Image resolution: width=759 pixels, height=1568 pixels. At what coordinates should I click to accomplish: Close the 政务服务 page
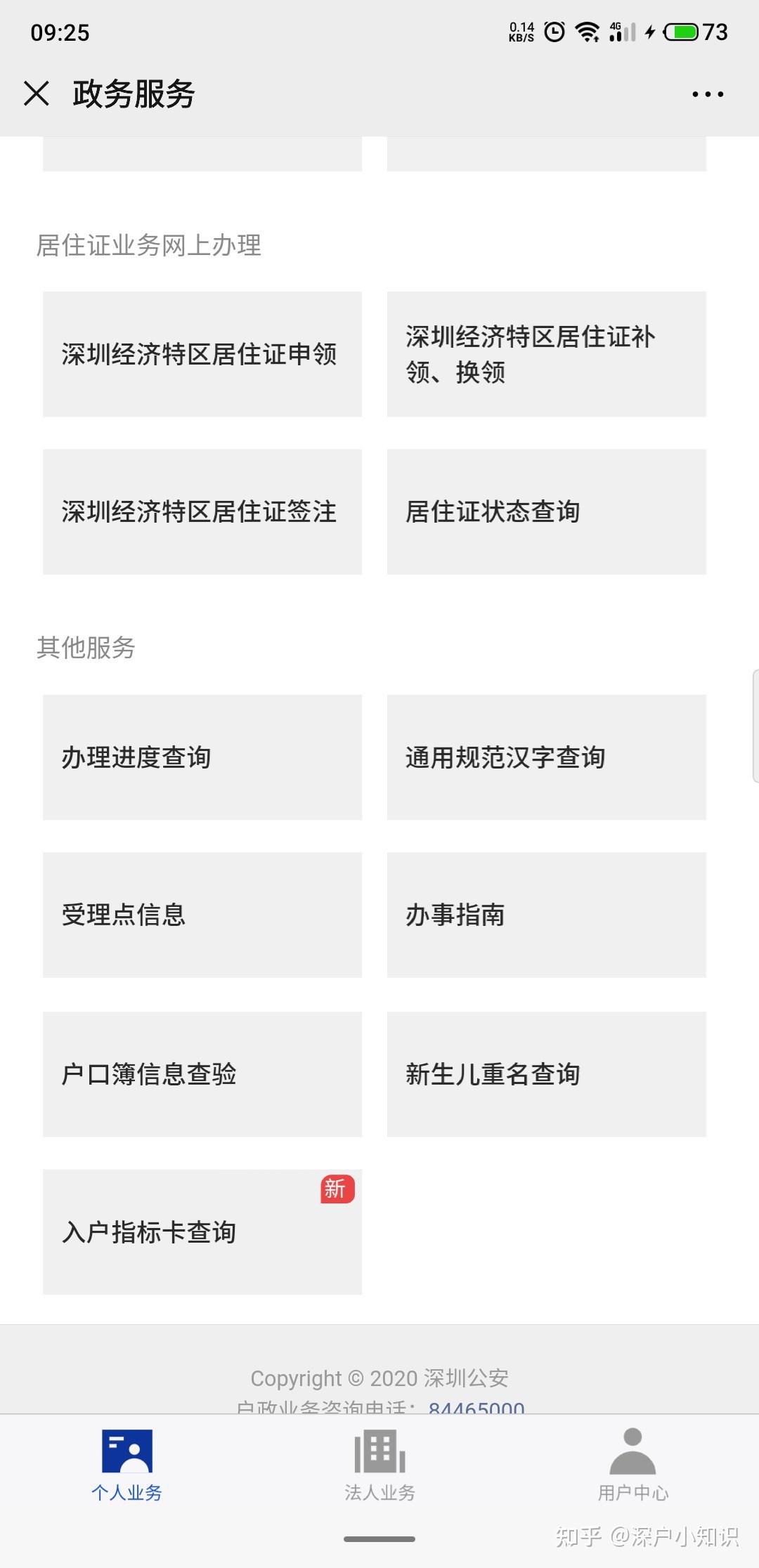coord(37,93)
